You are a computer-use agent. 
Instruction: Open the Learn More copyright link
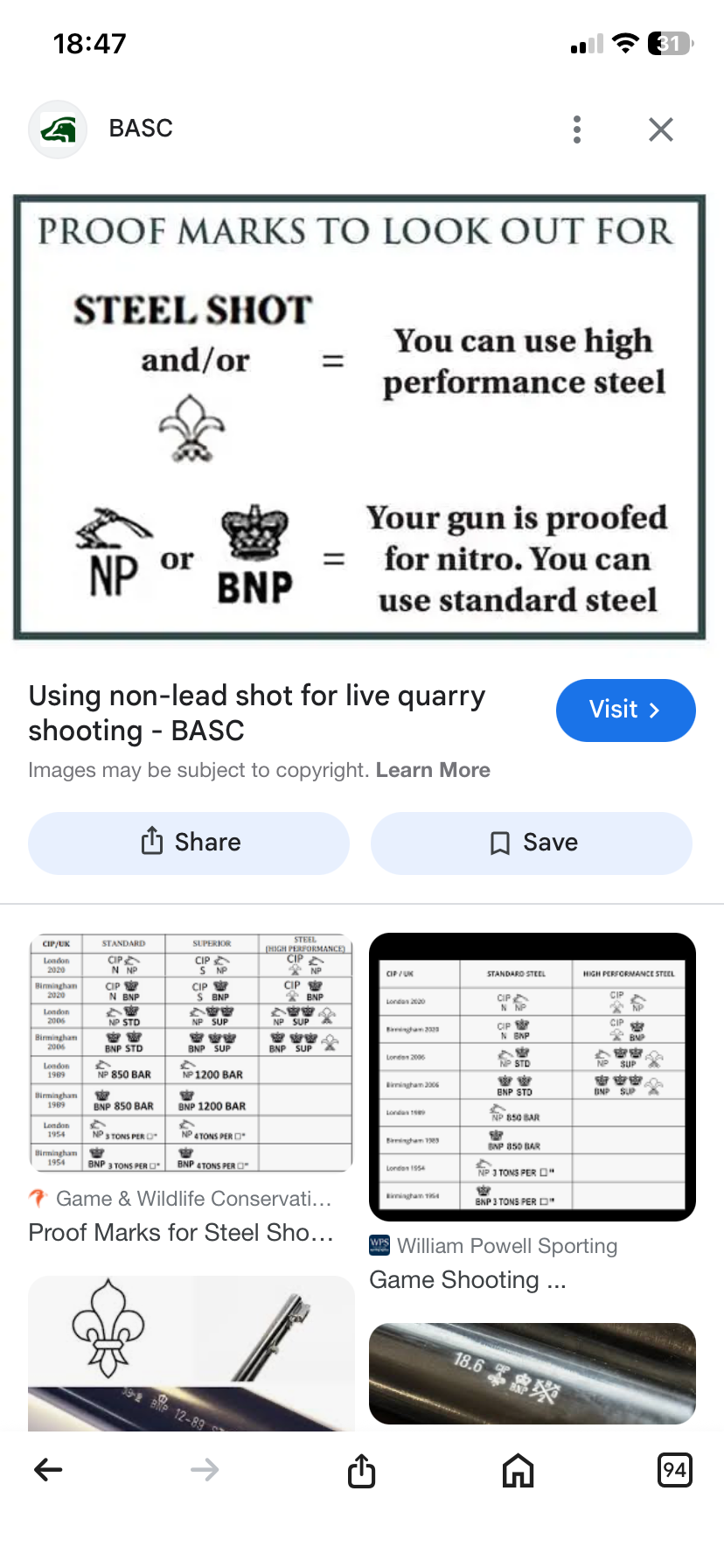433,770
